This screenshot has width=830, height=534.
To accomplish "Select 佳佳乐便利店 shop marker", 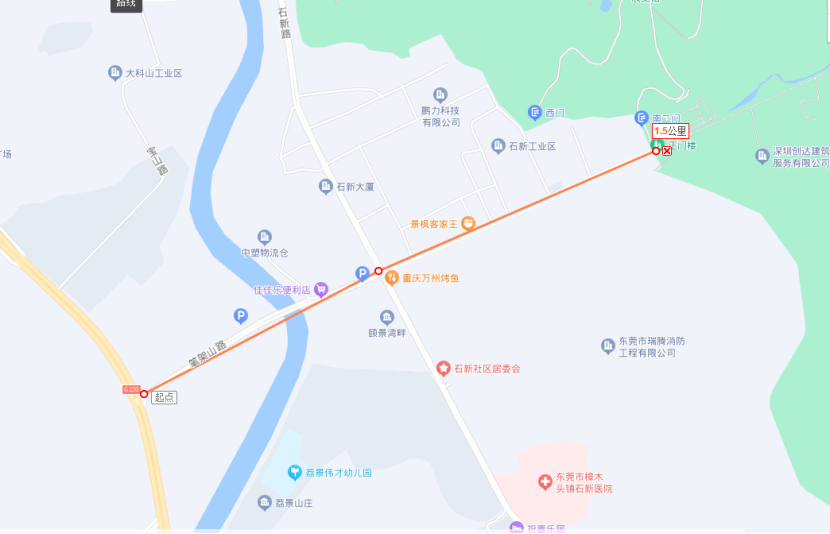I will tap(321, 290).
